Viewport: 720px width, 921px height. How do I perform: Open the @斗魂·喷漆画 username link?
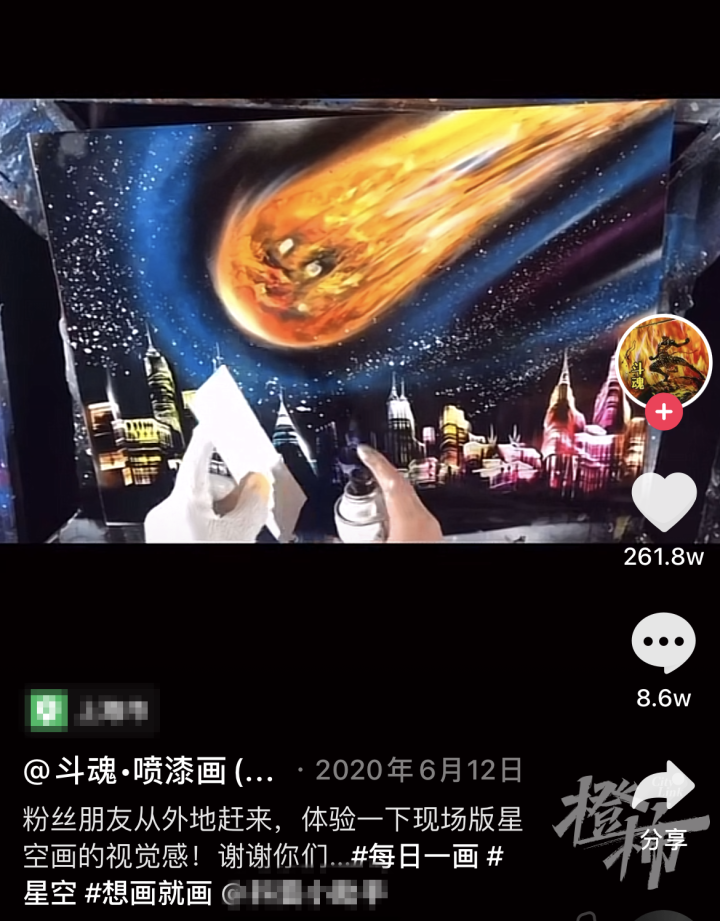pyautogui.click(x=150, y=771)
